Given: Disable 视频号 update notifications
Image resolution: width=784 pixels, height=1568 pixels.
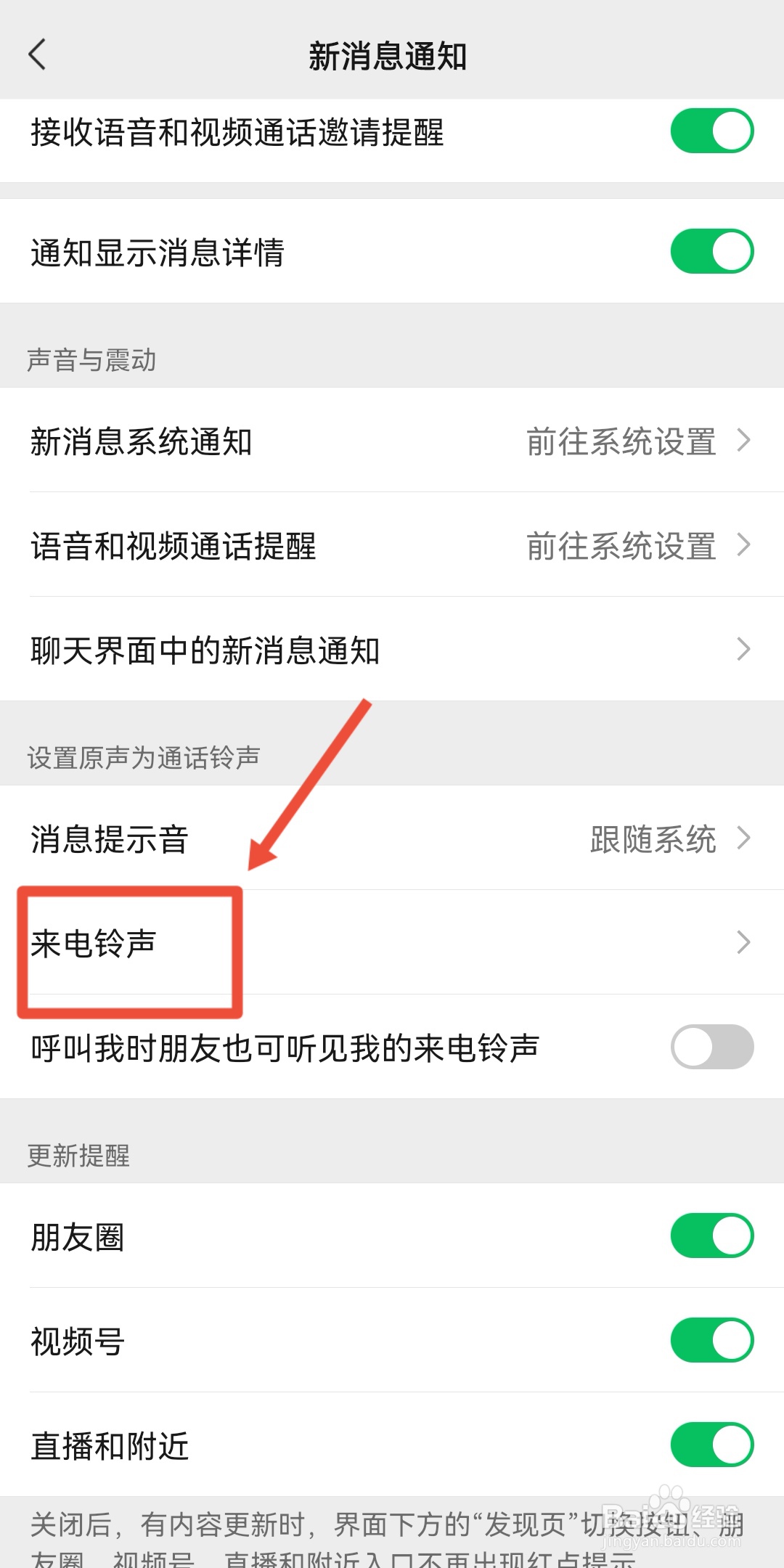Looking at the screenshot, I should click(x=711, y=1342).
